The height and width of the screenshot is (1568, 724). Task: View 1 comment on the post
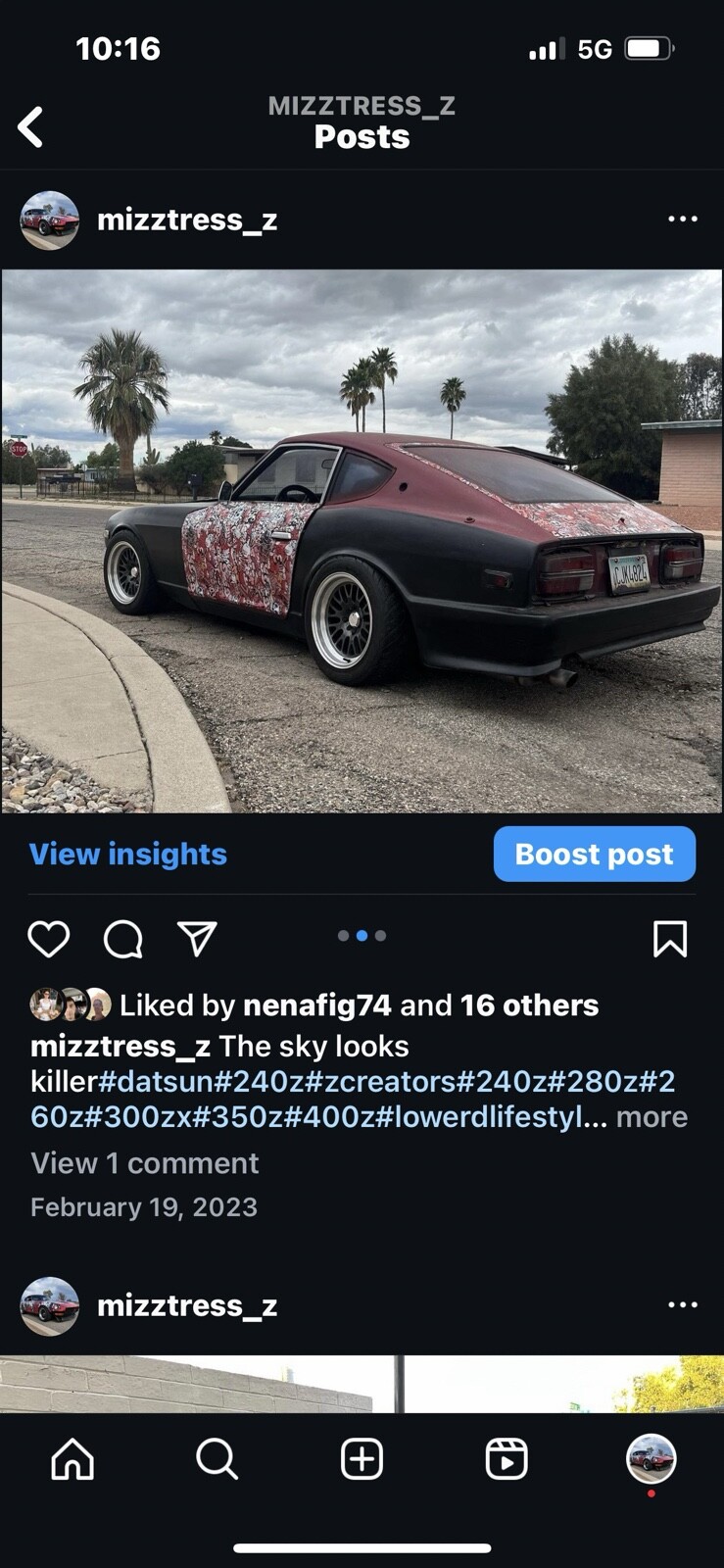(144, 1163)
